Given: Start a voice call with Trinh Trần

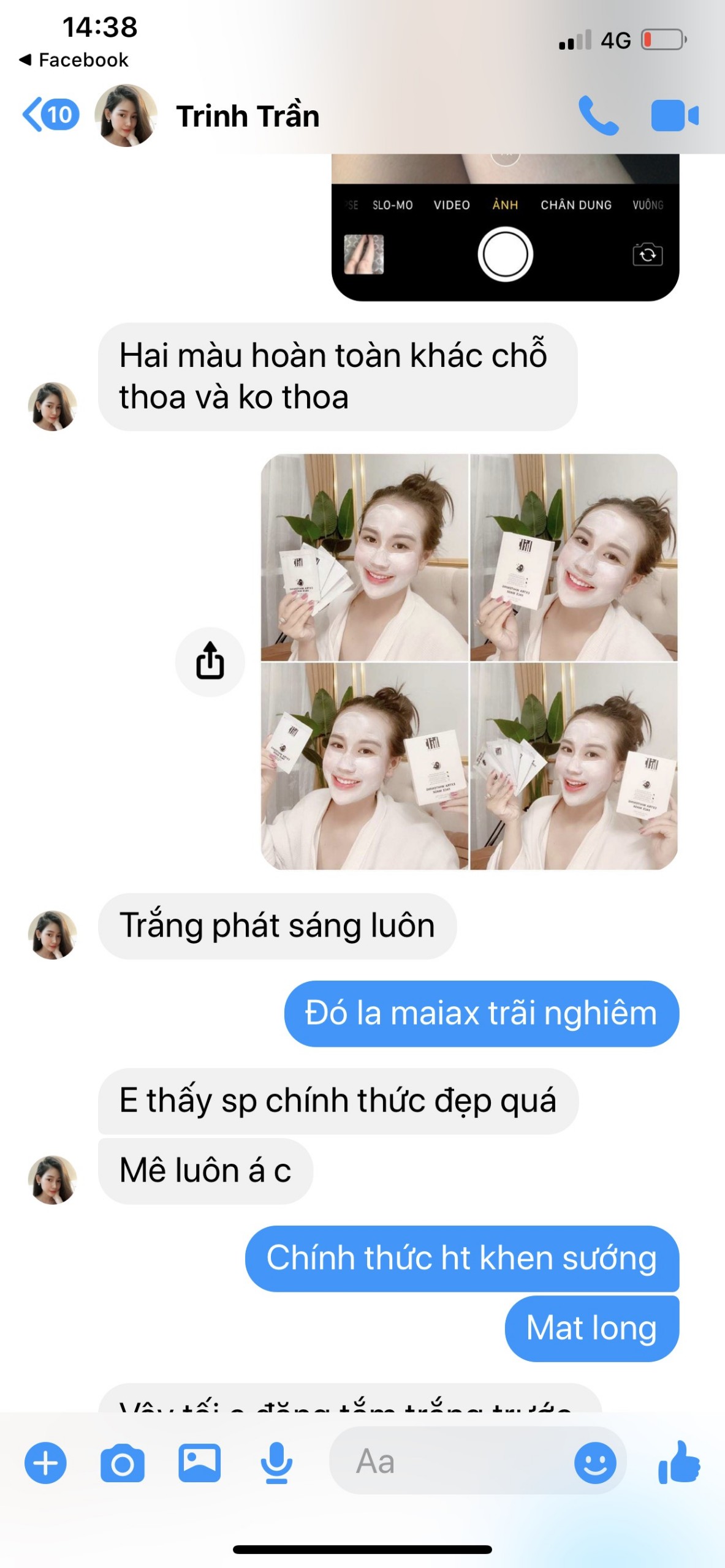Looking at the screenshot, I should click(x=598, y=115).
